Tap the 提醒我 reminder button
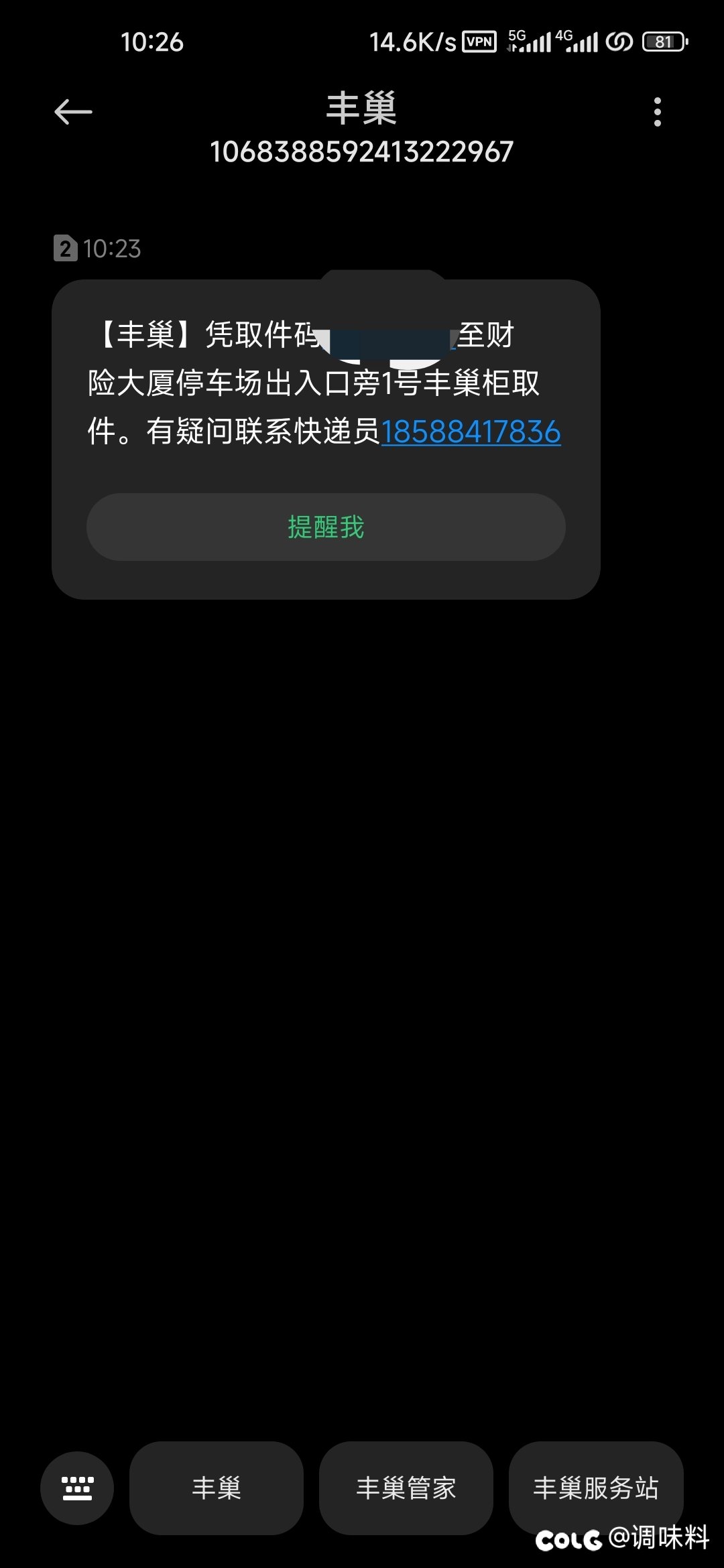The image size is (724, 1568). [x=326, y=527]
